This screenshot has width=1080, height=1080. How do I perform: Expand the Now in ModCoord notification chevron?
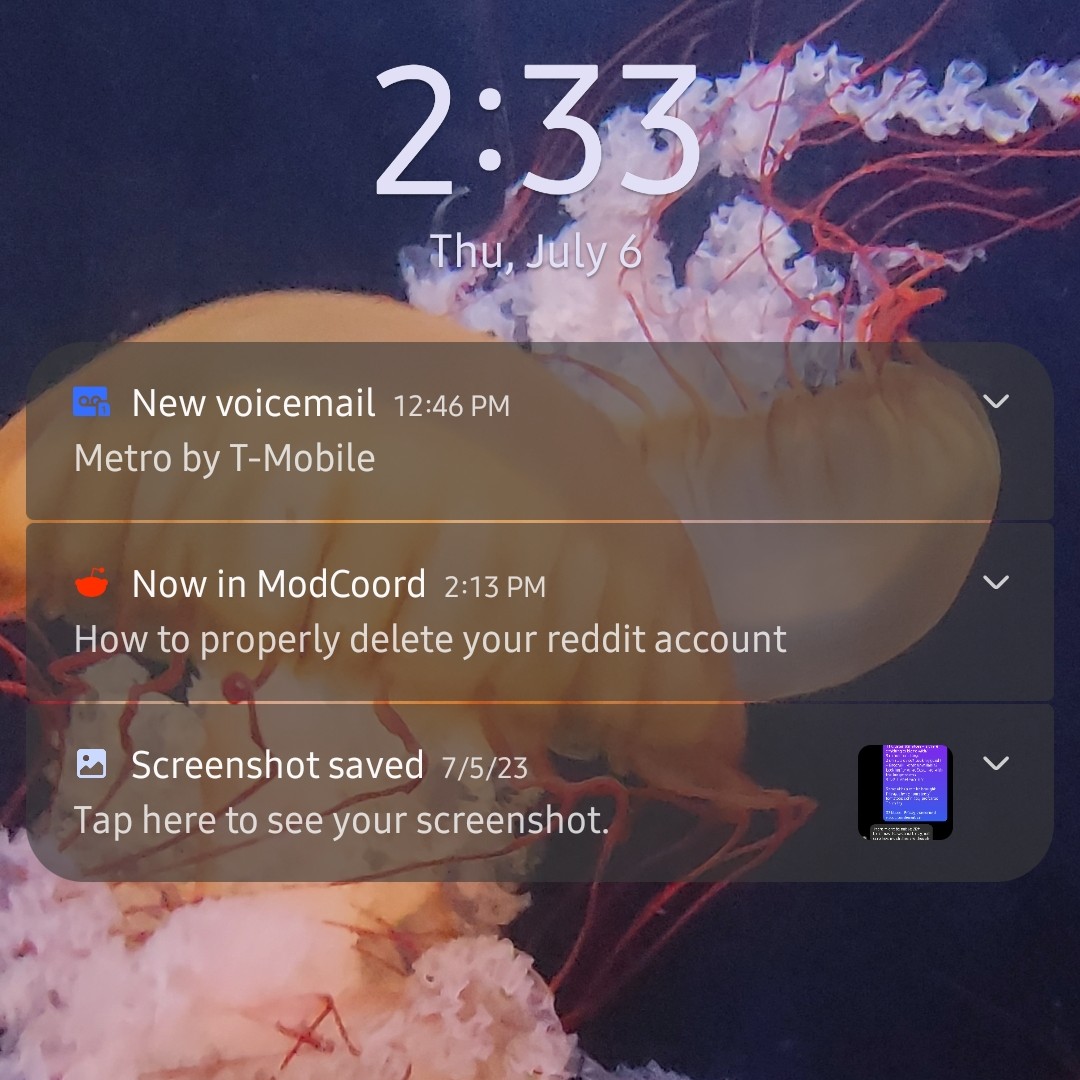(996, 582)
